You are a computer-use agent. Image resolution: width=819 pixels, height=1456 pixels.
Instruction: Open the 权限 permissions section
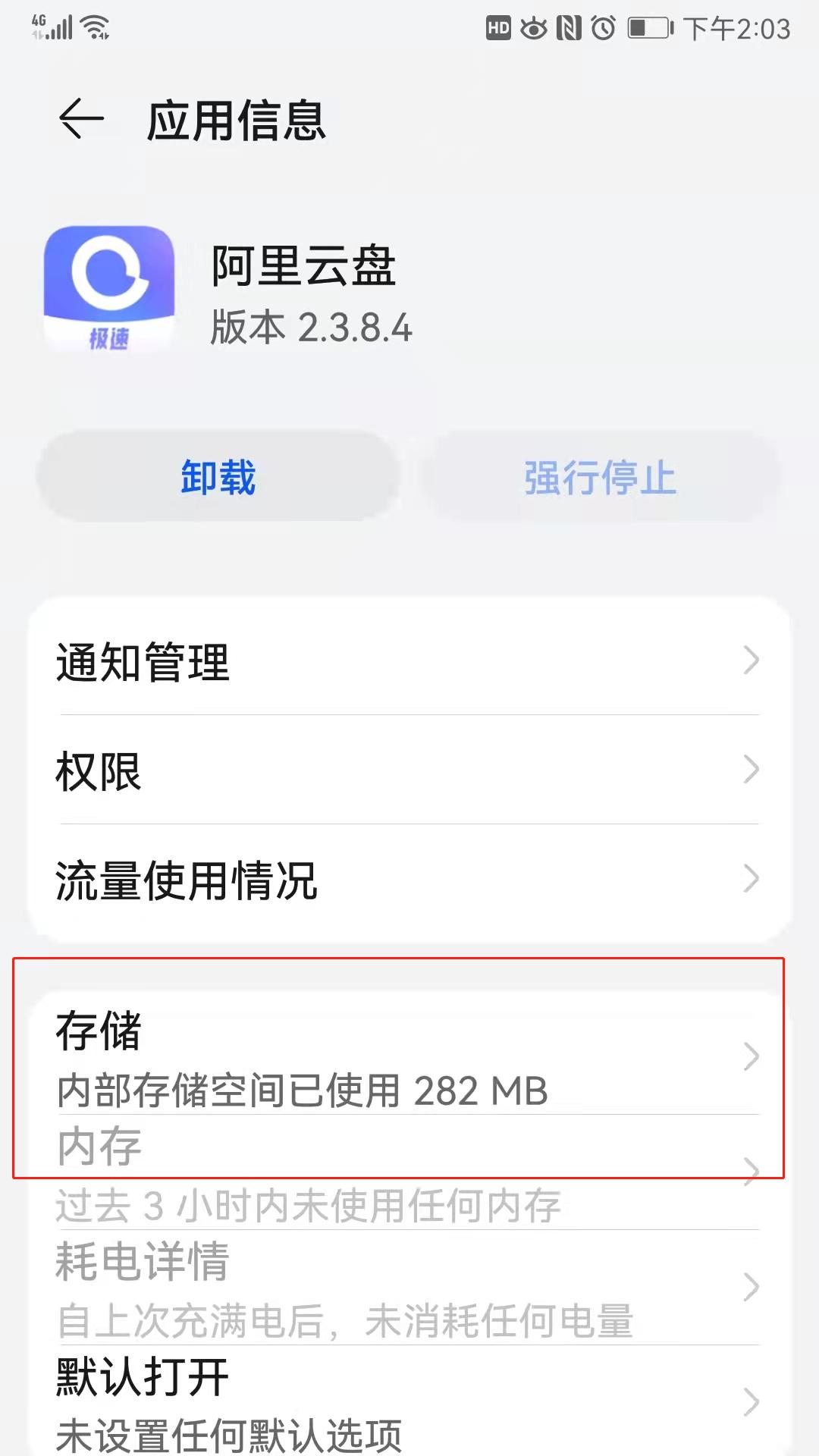point(409,772)
